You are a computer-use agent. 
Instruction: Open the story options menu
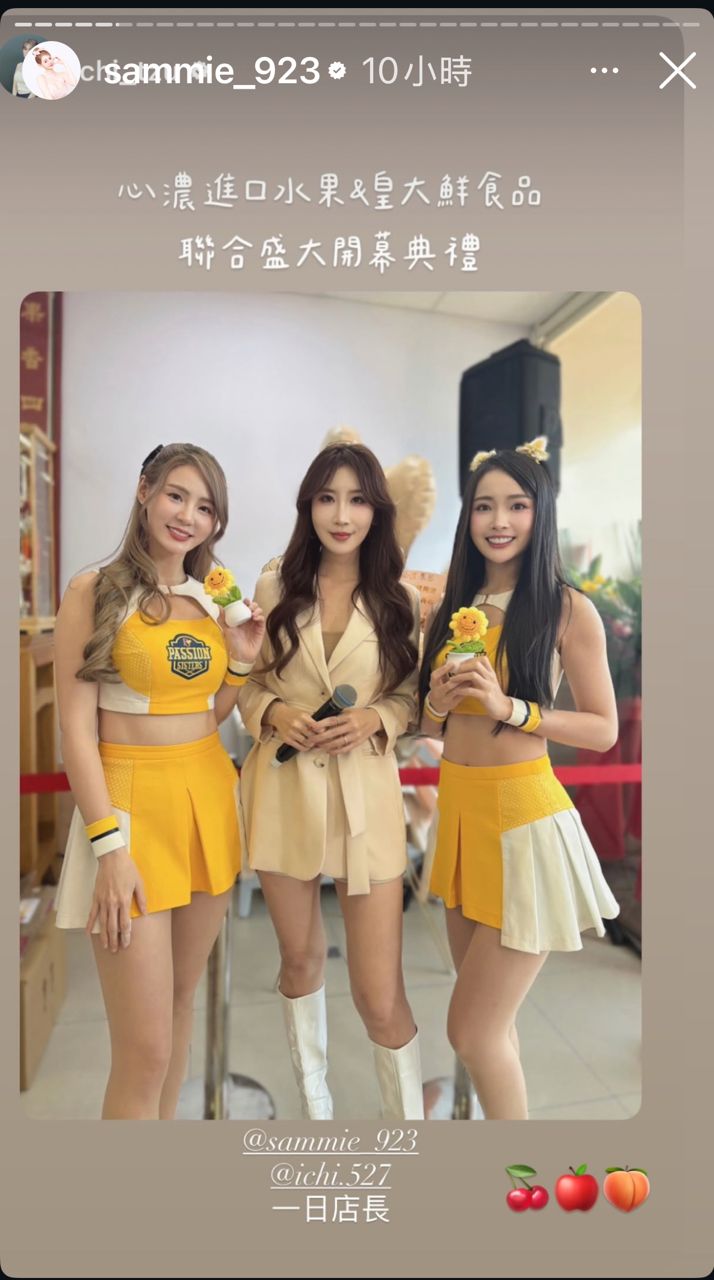pyautogui.click(x=604, y=71)
